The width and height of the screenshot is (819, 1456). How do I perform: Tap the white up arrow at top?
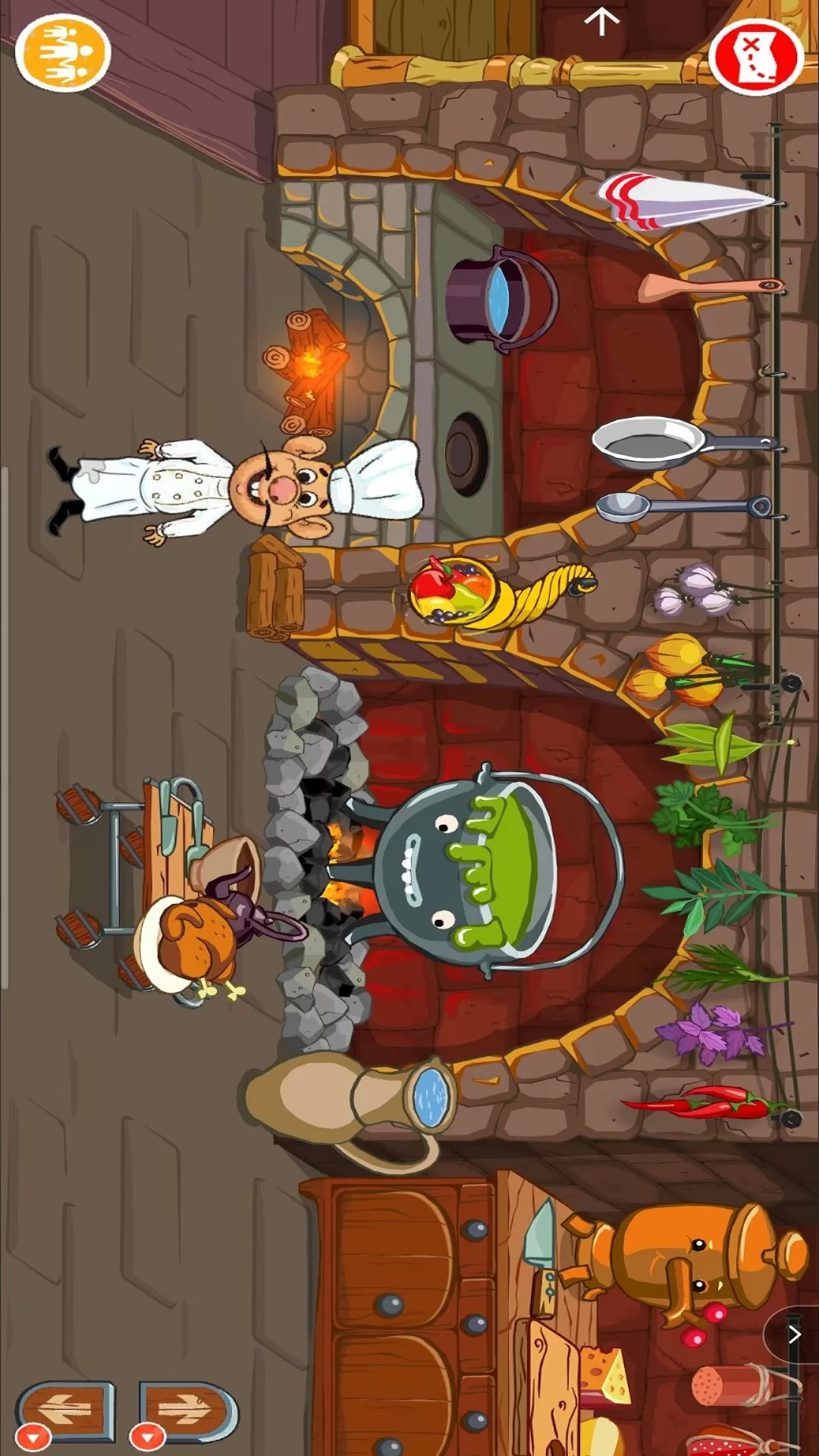pyautogui.click(x=602, y=21)
